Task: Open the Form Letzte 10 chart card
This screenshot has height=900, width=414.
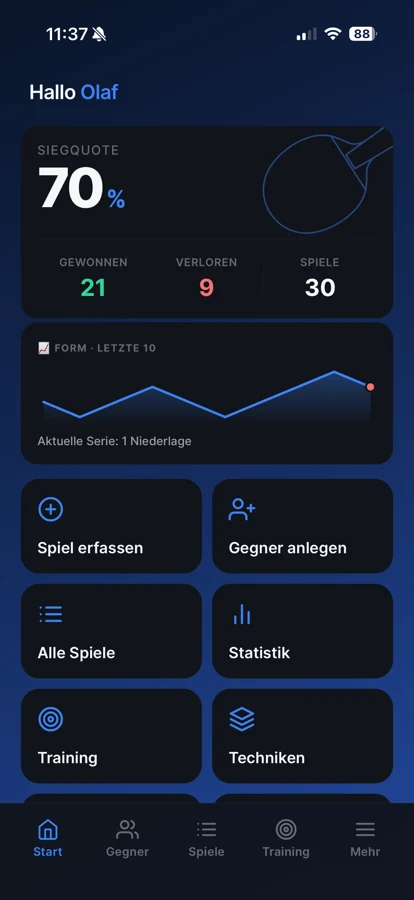Action: click(207, 393)
